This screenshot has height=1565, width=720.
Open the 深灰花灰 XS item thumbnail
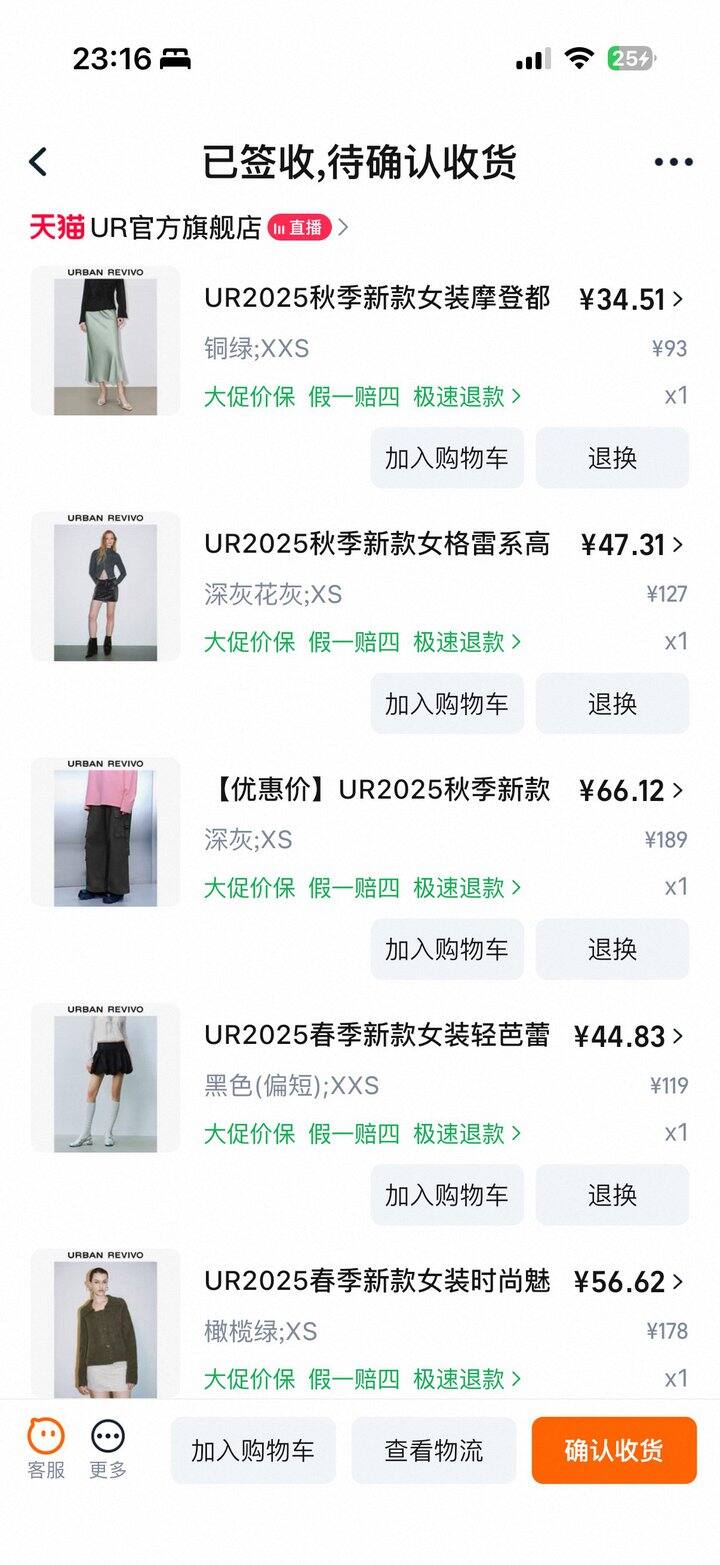(x=105, y=586)
